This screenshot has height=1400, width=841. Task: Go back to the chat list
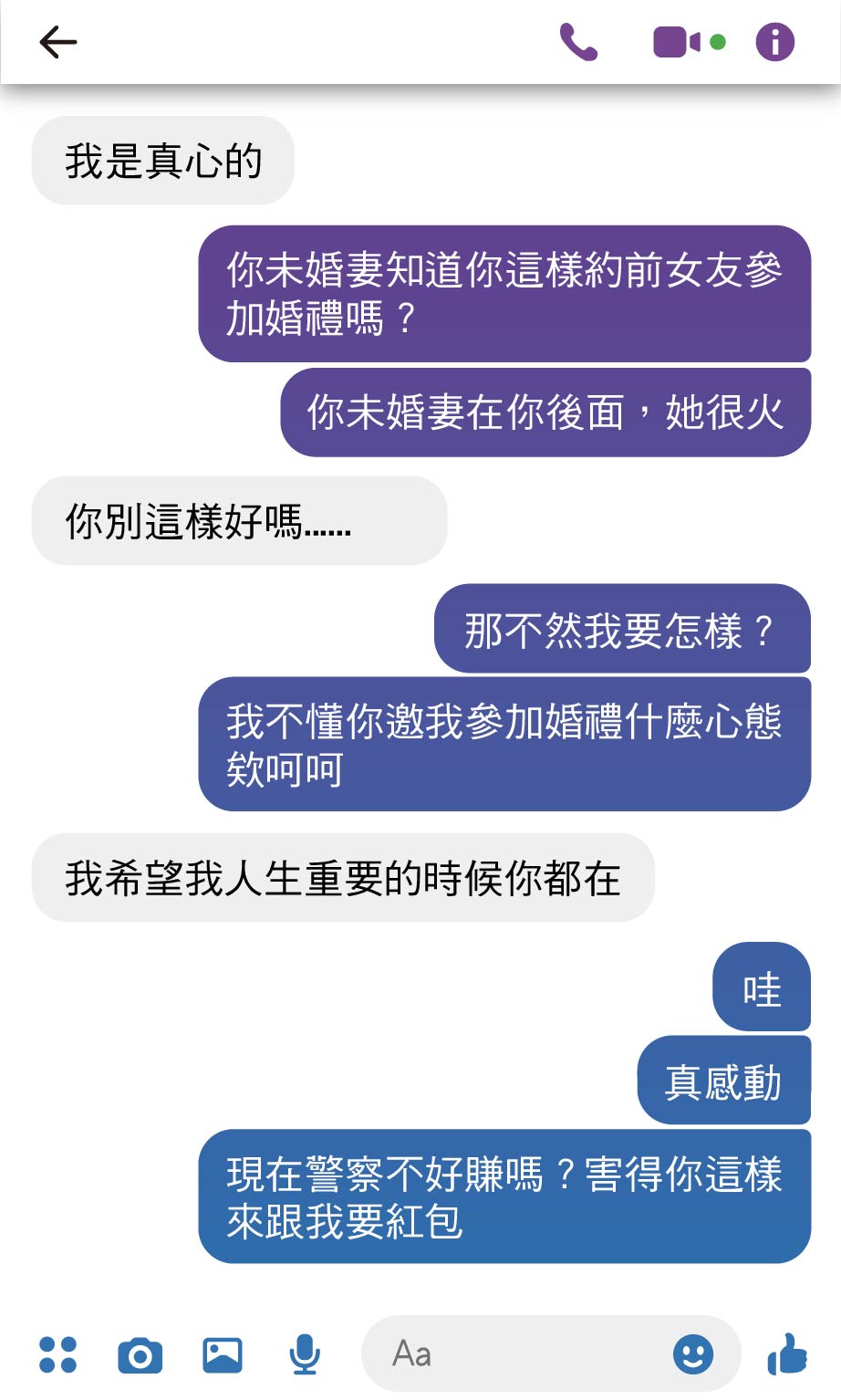tap(58, 42)
